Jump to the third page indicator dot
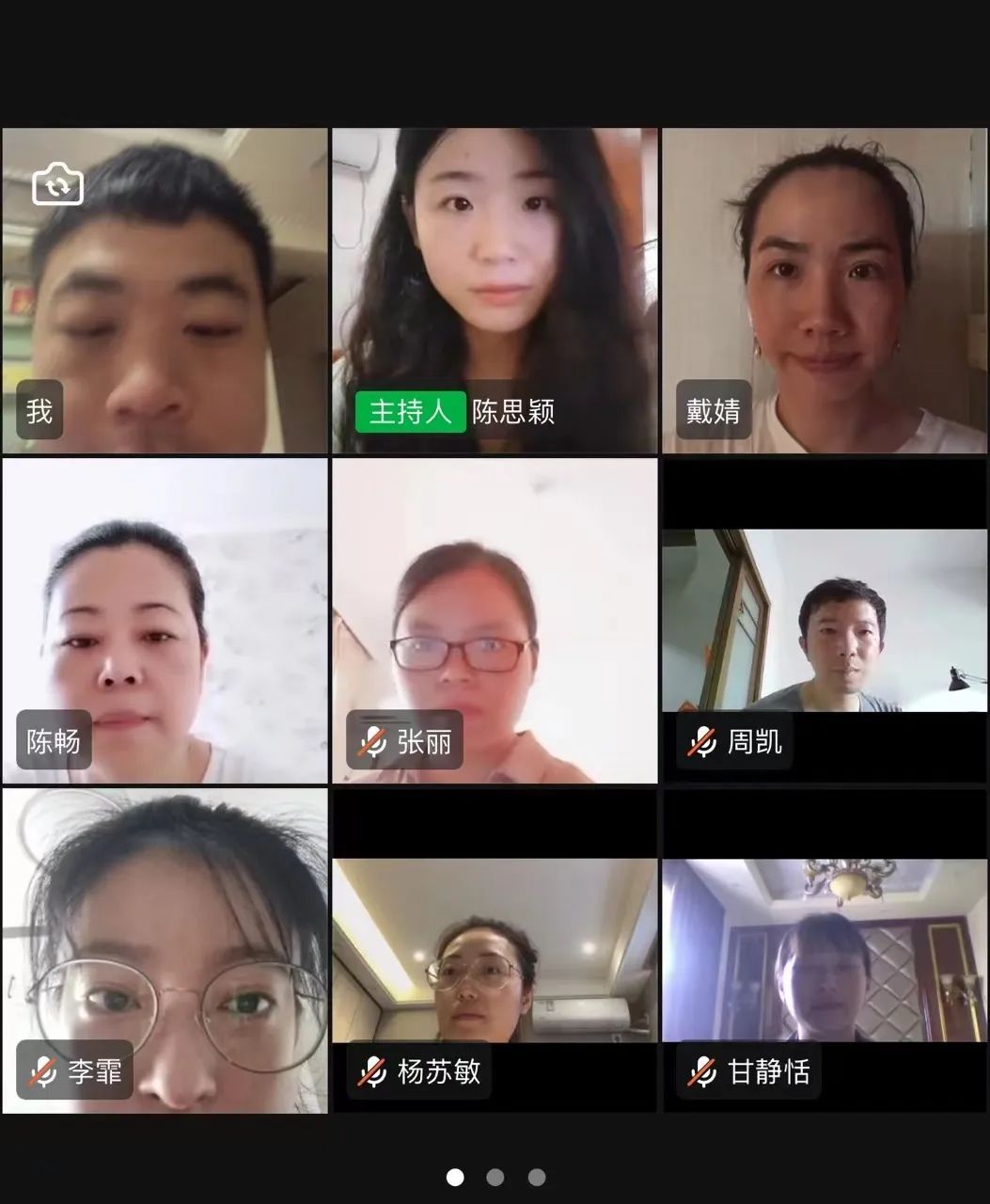This screenshot has width=990, height=1204. point(536,1177)
